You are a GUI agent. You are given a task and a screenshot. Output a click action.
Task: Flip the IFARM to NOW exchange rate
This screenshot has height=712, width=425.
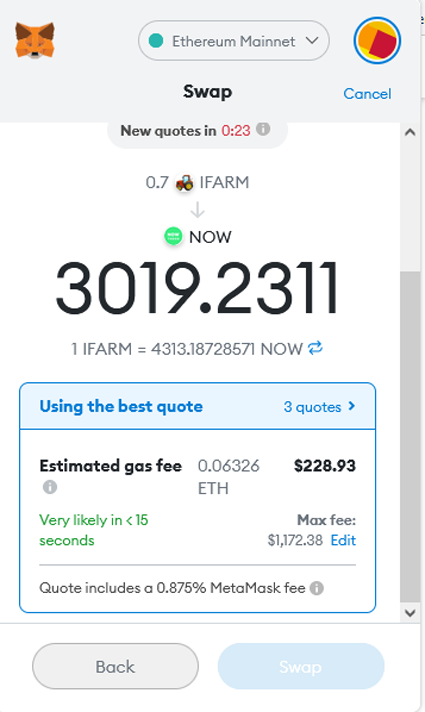click(315, 348)
